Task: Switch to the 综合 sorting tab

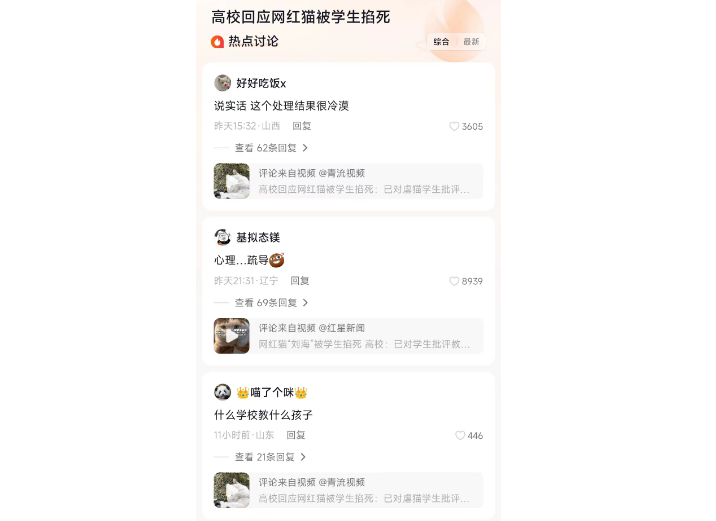Action: (x=441, y=42)
